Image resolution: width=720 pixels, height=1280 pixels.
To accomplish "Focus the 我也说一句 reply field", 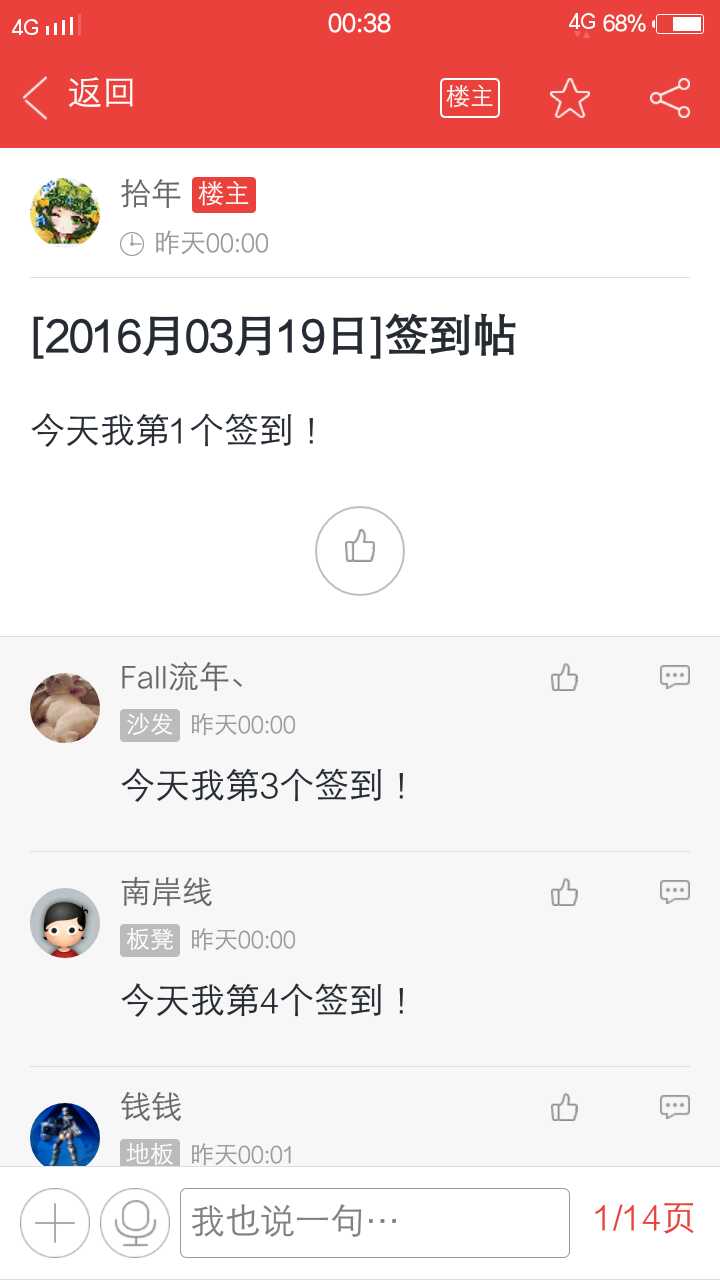I will (375, 1222).
